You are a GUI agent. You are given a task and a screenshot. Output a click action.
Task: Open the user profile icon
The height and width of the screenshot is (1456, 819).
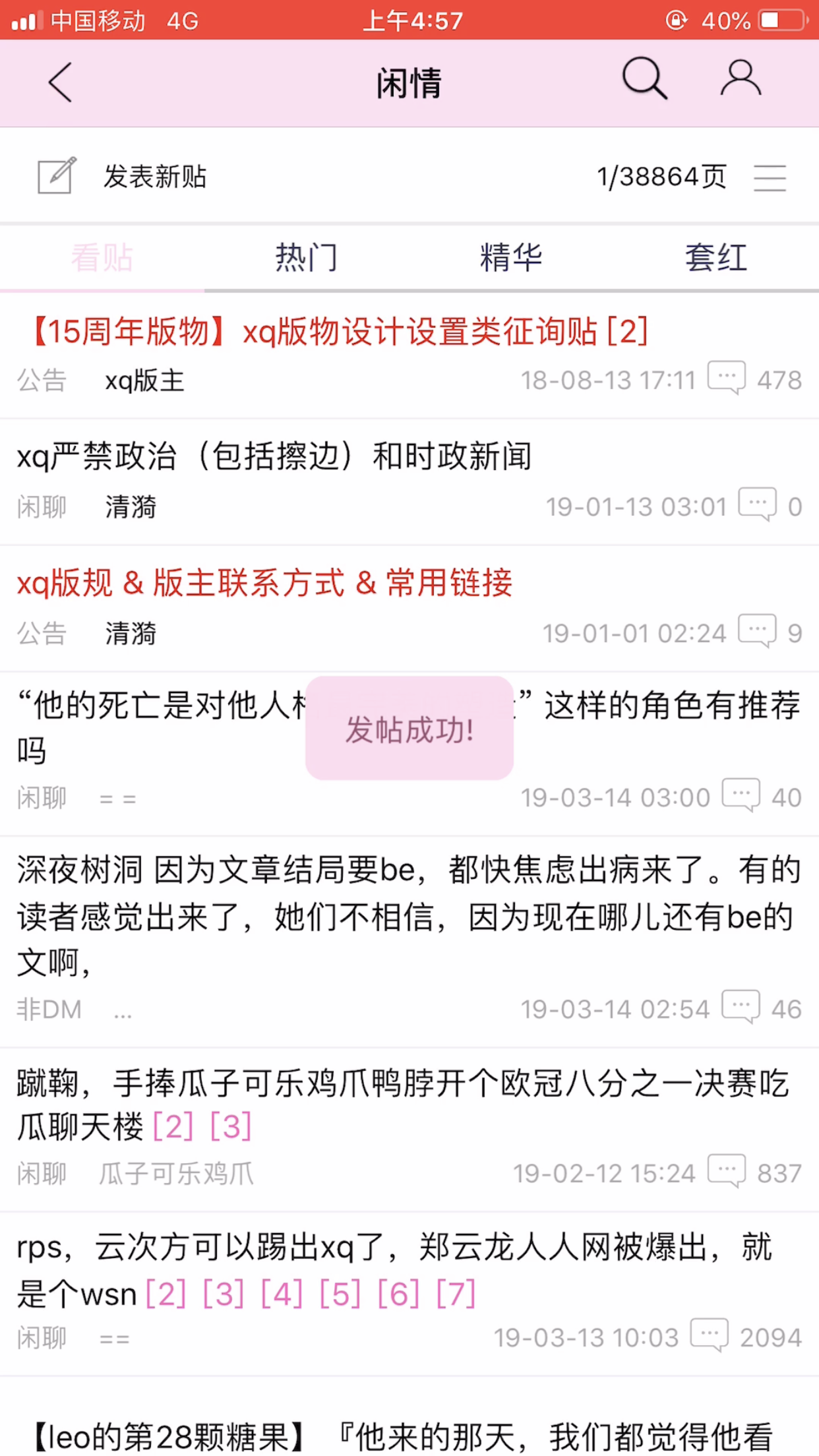click(740, 79)
